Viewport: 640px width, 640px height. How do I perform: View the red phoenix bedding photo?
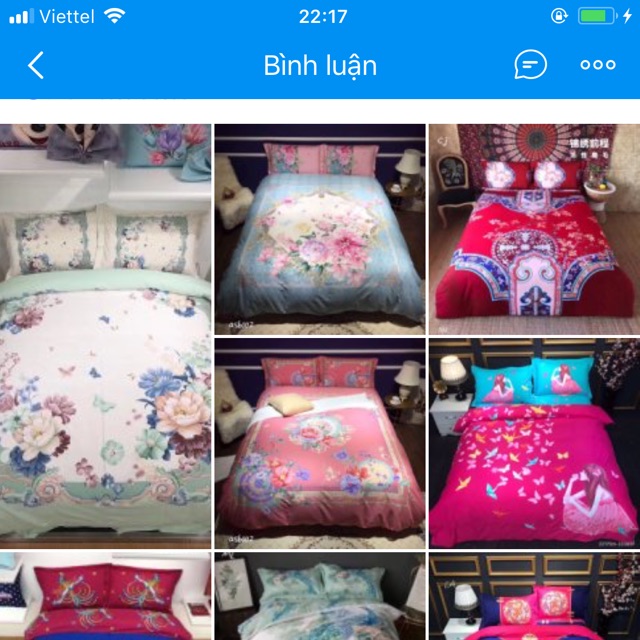click(x=105, y=596)
